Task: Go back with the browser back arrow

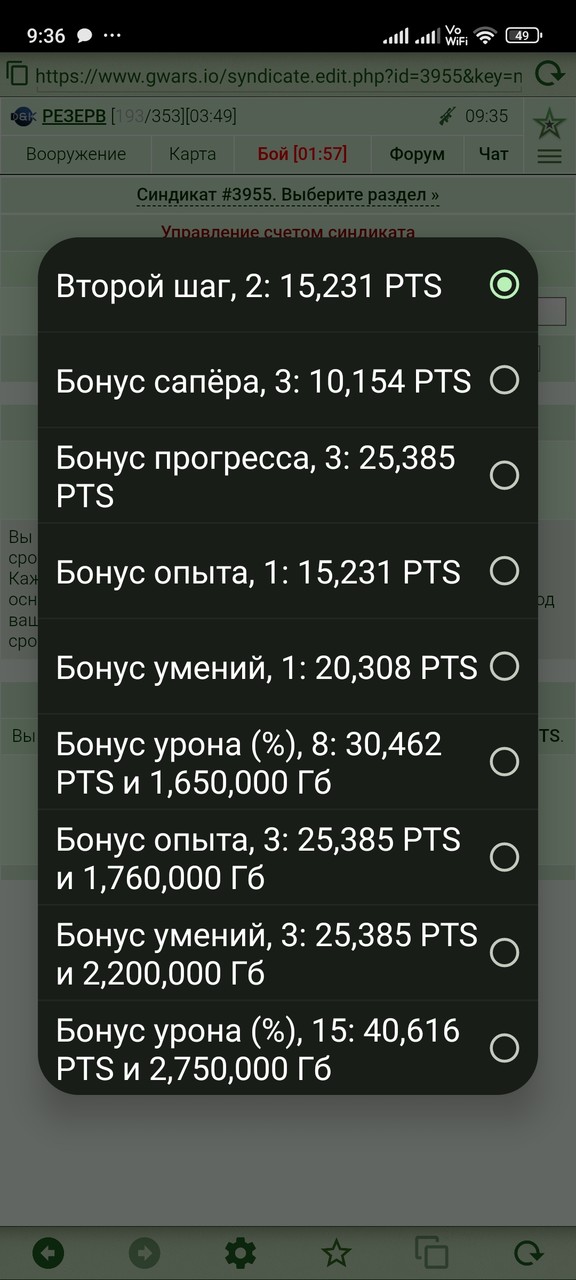Action: [48, 1252]
